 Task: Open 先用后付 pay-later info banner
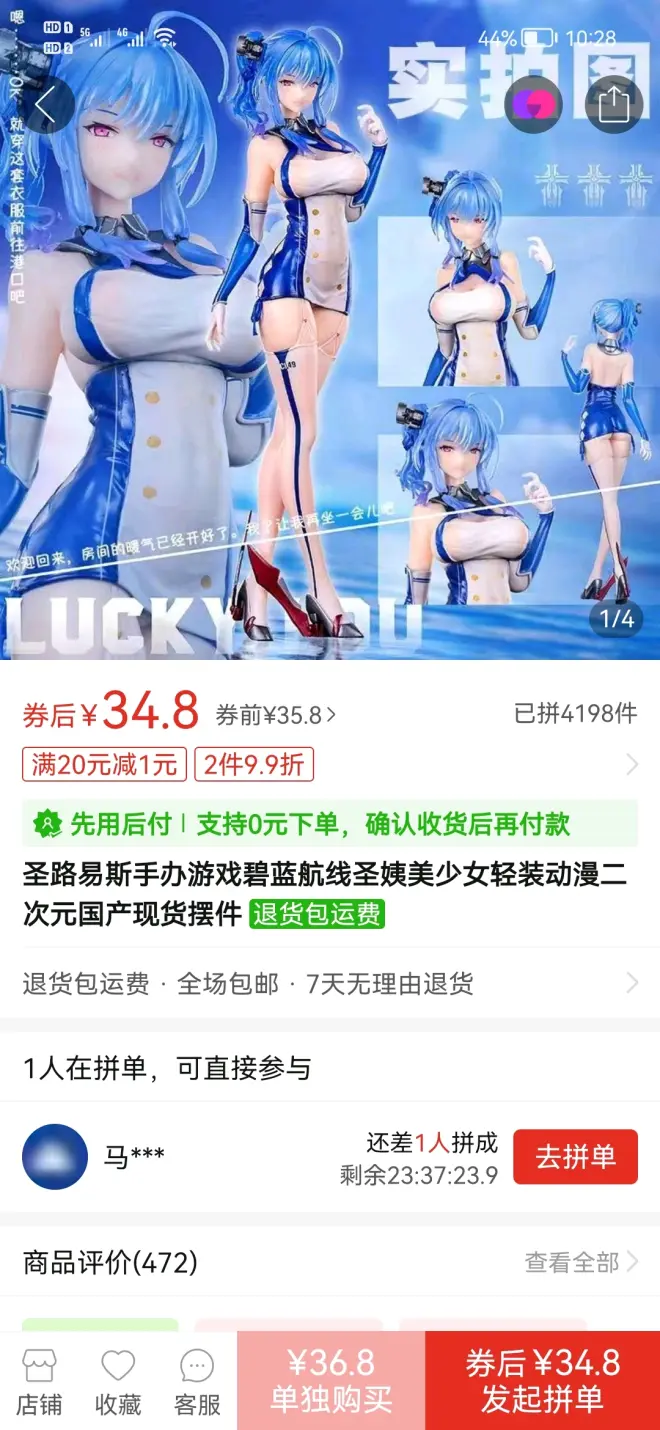[x=330, y=824]
